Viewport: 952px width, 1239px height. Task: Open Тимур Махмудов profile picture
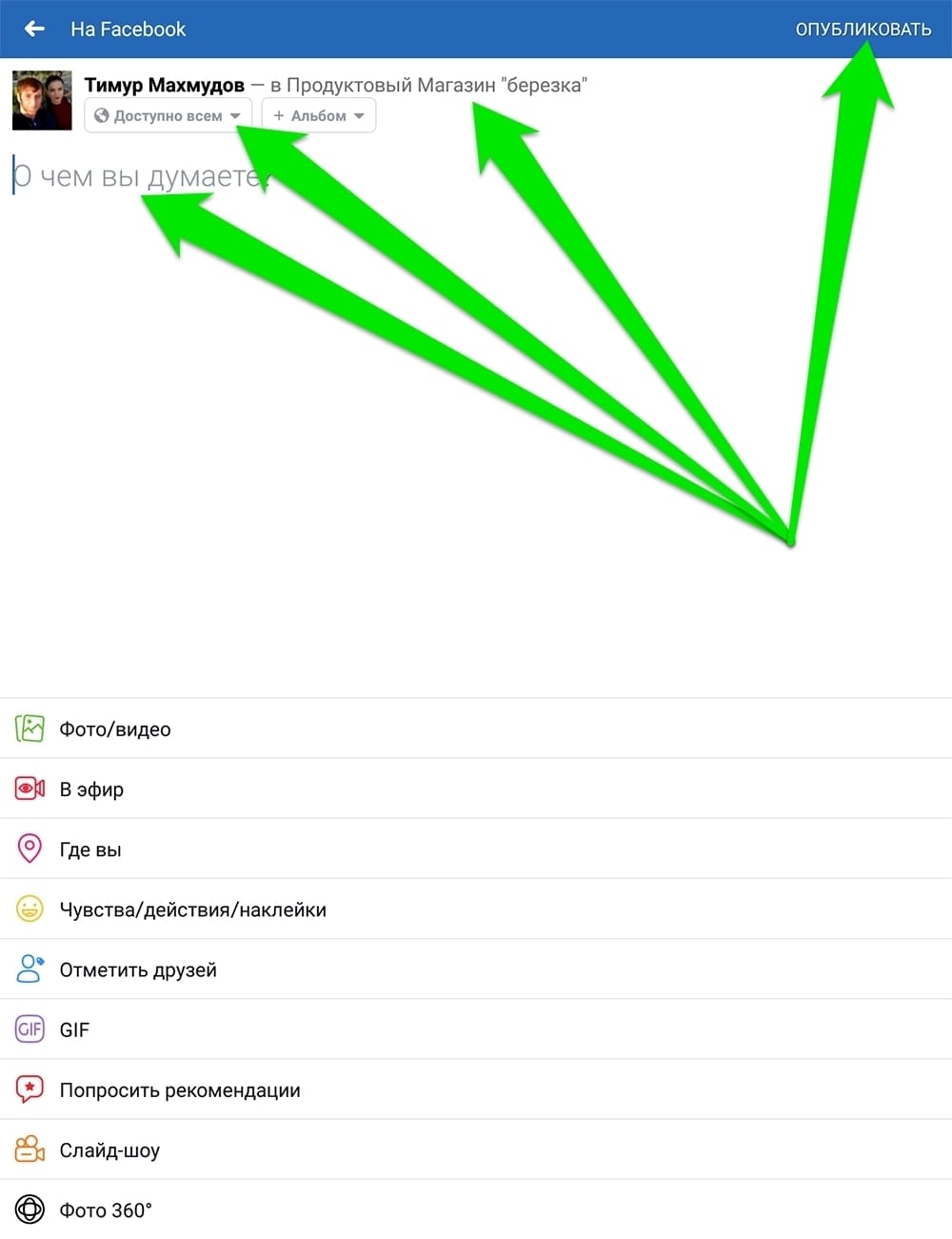[42, 100]
